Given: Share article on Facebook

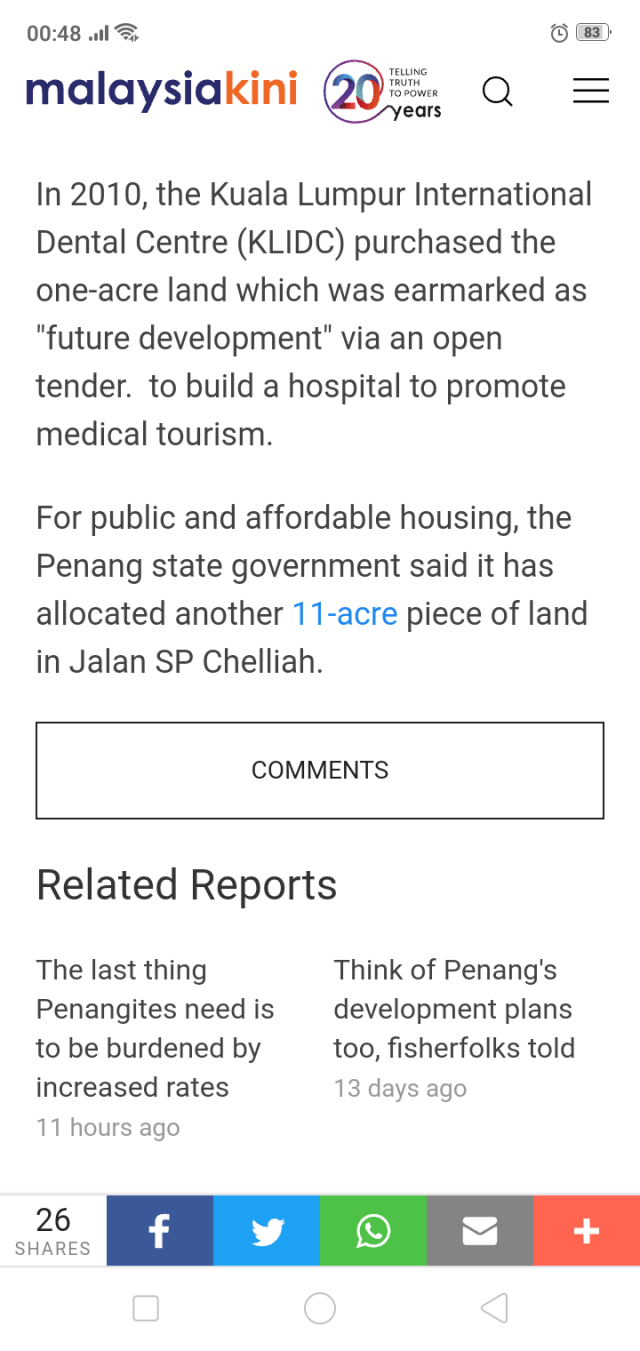Looking at the screenshot, I should pos(160,1231).
